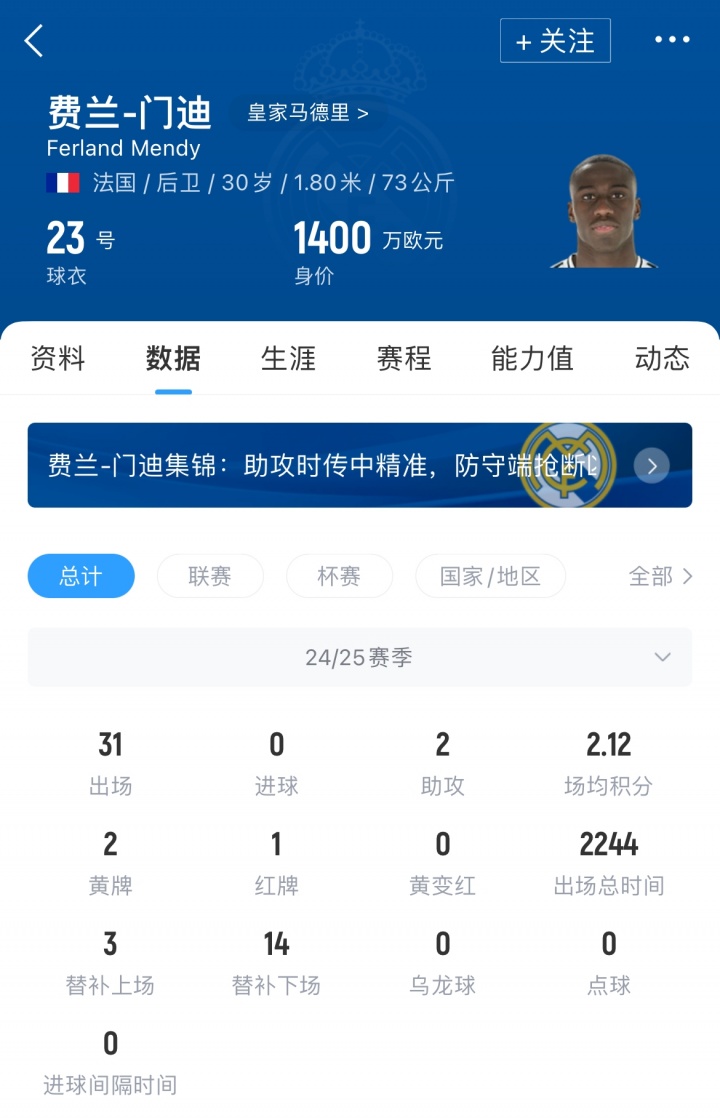Switch to the 资料 tab
Image resolution: width=720 pixels, height=1118 pixels.
click(x=58, y=359)
